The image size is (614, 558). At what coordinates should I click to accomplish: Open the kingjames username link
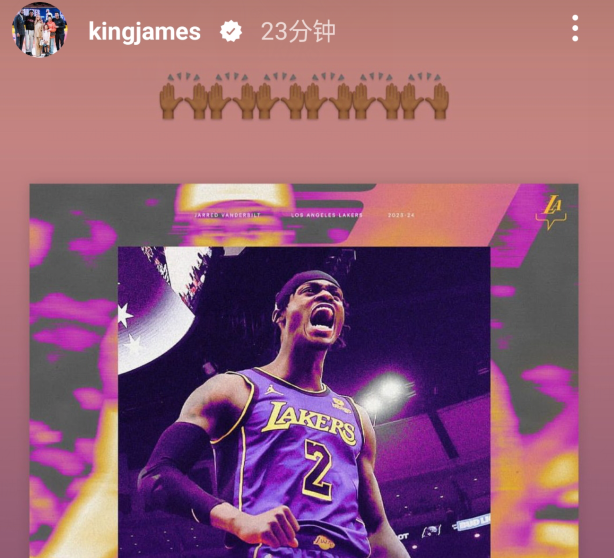(144, 32)
